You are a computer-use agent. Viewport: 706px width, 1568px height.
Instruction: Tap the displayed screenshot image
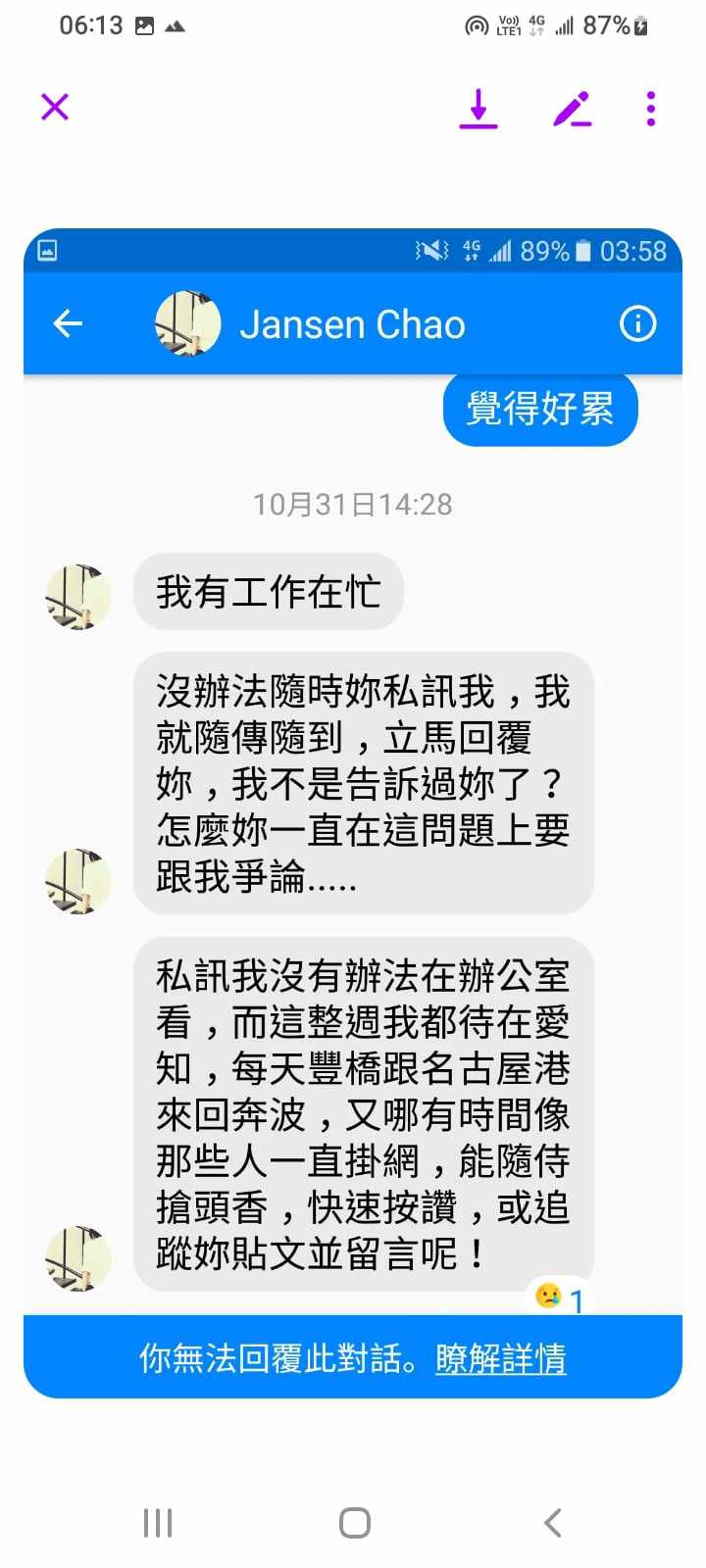353,813
